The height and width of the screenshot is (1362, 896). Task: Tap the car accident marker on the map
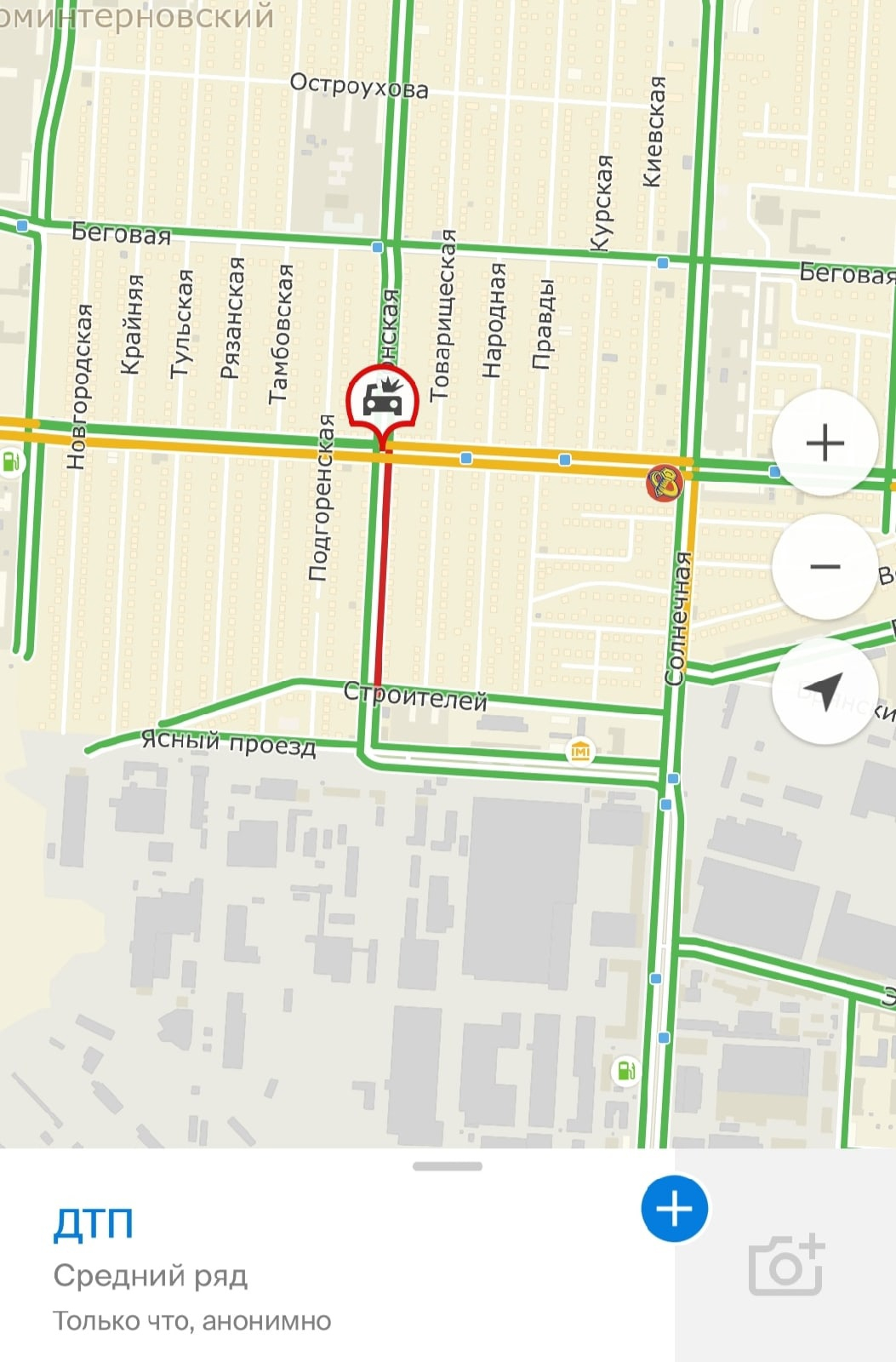(383, 398)
